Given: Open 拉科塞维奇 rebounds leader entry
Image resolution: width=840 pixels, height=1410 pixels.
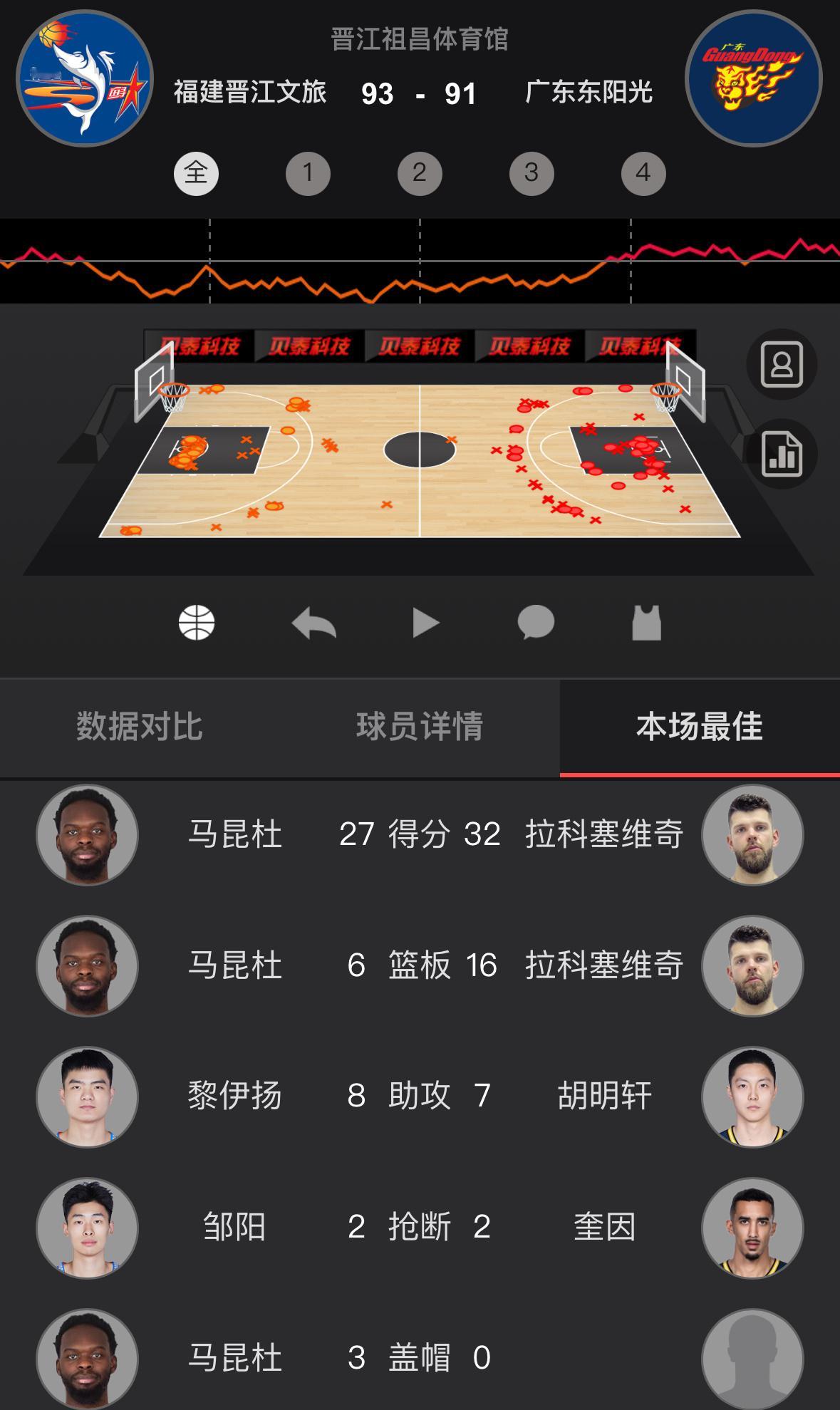Looking at the screenshot, I should 606,965.
